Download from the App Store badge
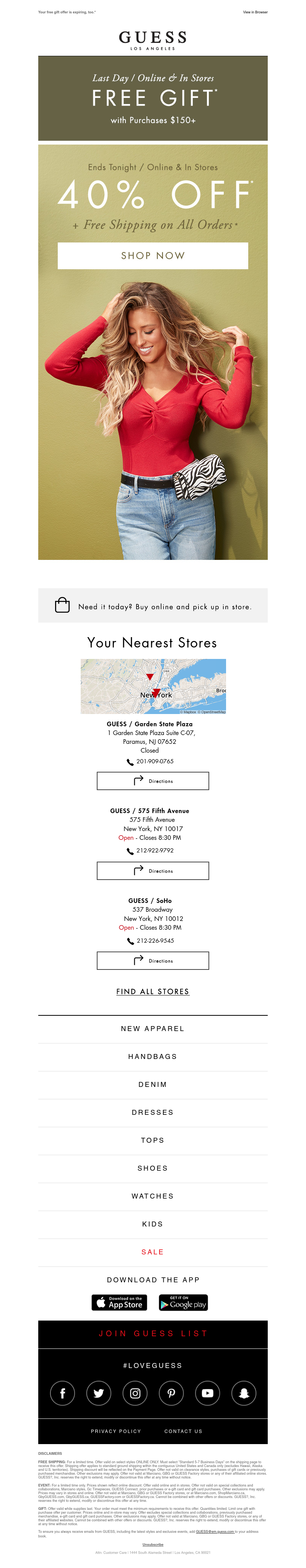This screenshot has width=306, height=1568. pyautogui.click(x=119, y=1303)
